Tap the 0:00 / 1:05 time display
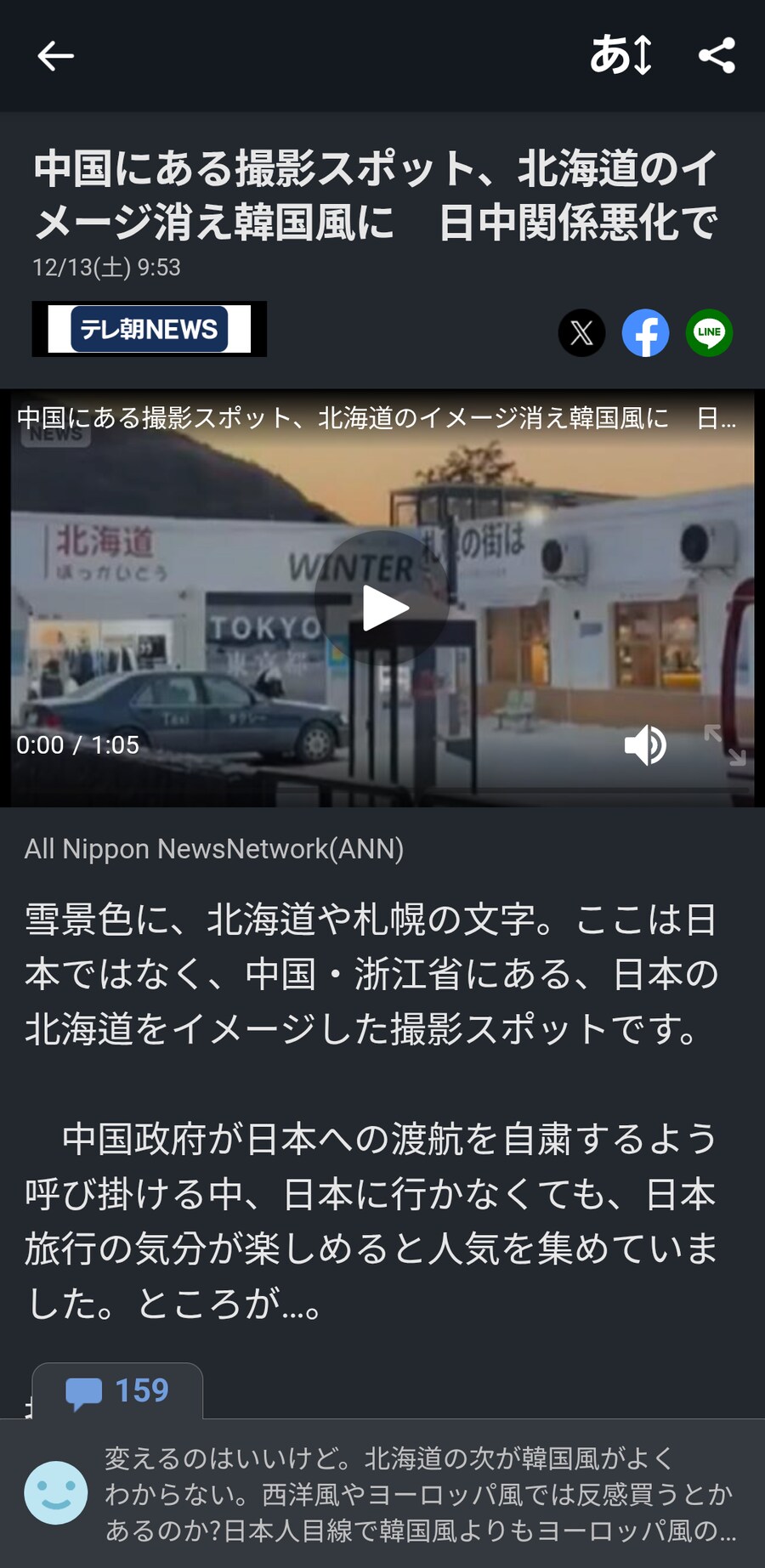Image resolution: width=765 pixels, height=1568 pixels. [x=76, y=745]
